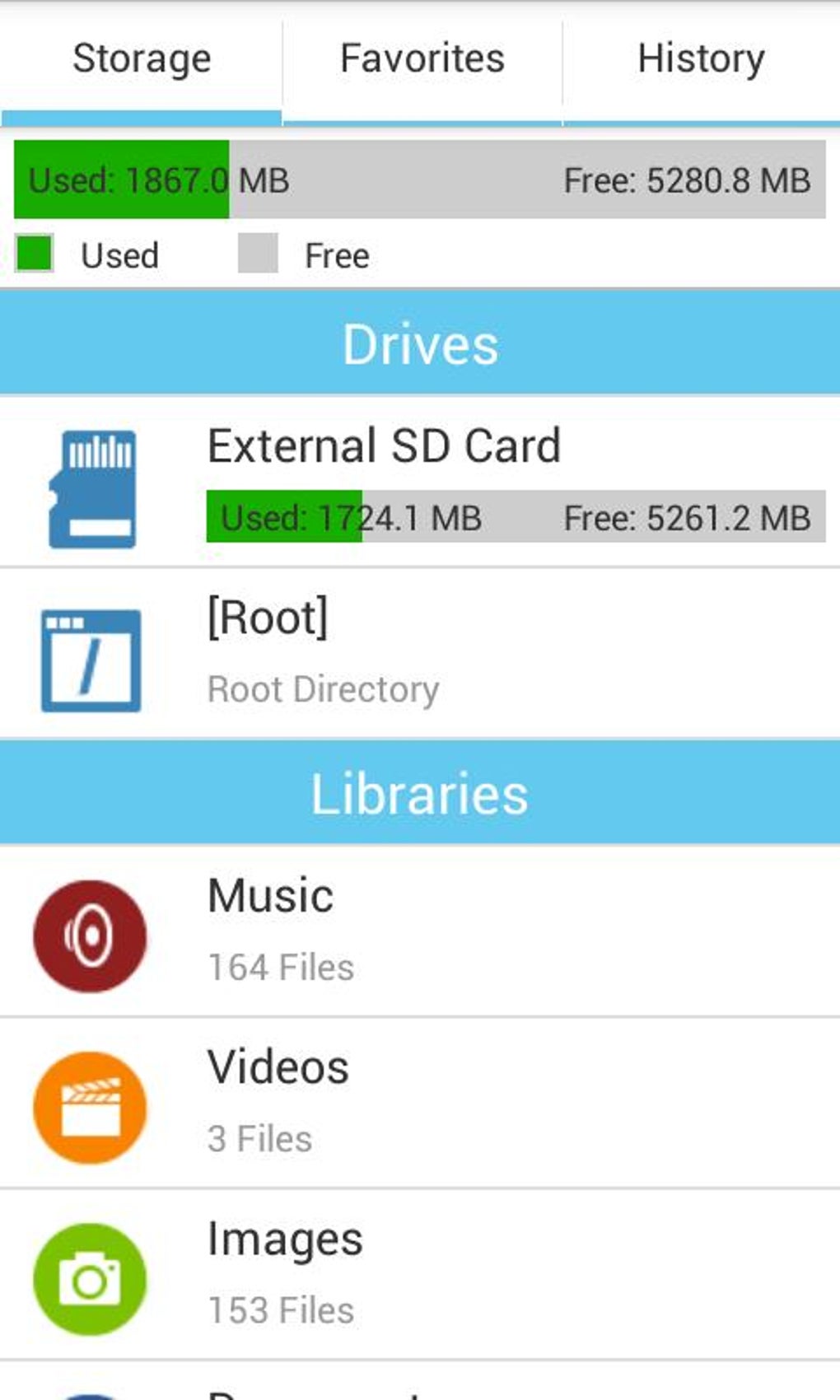Open the Music library
Image resolution: width=840 pixels, height=1400 pixels.
click(420, 932)
